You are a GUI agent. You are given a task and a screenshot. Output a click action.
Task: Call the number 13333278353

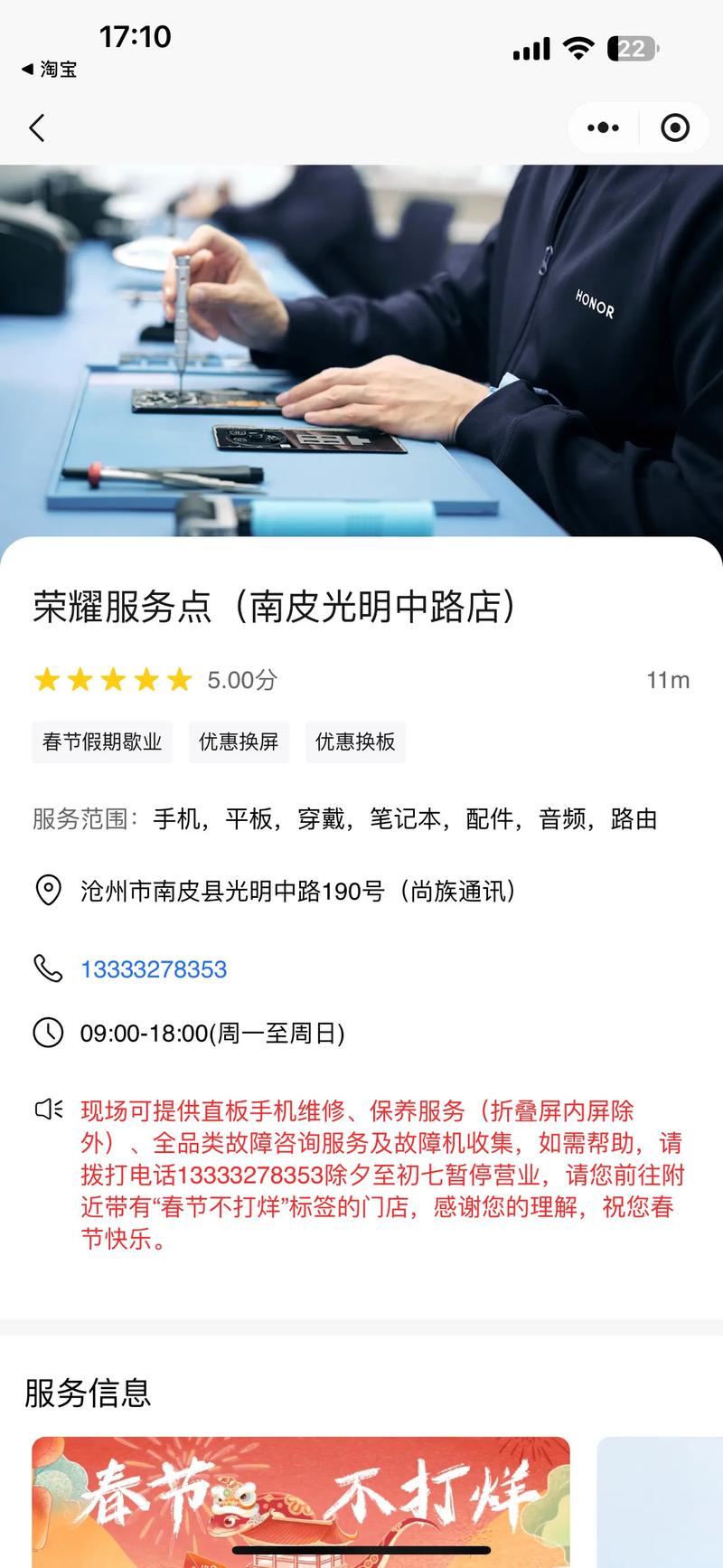tap(153, 969)
